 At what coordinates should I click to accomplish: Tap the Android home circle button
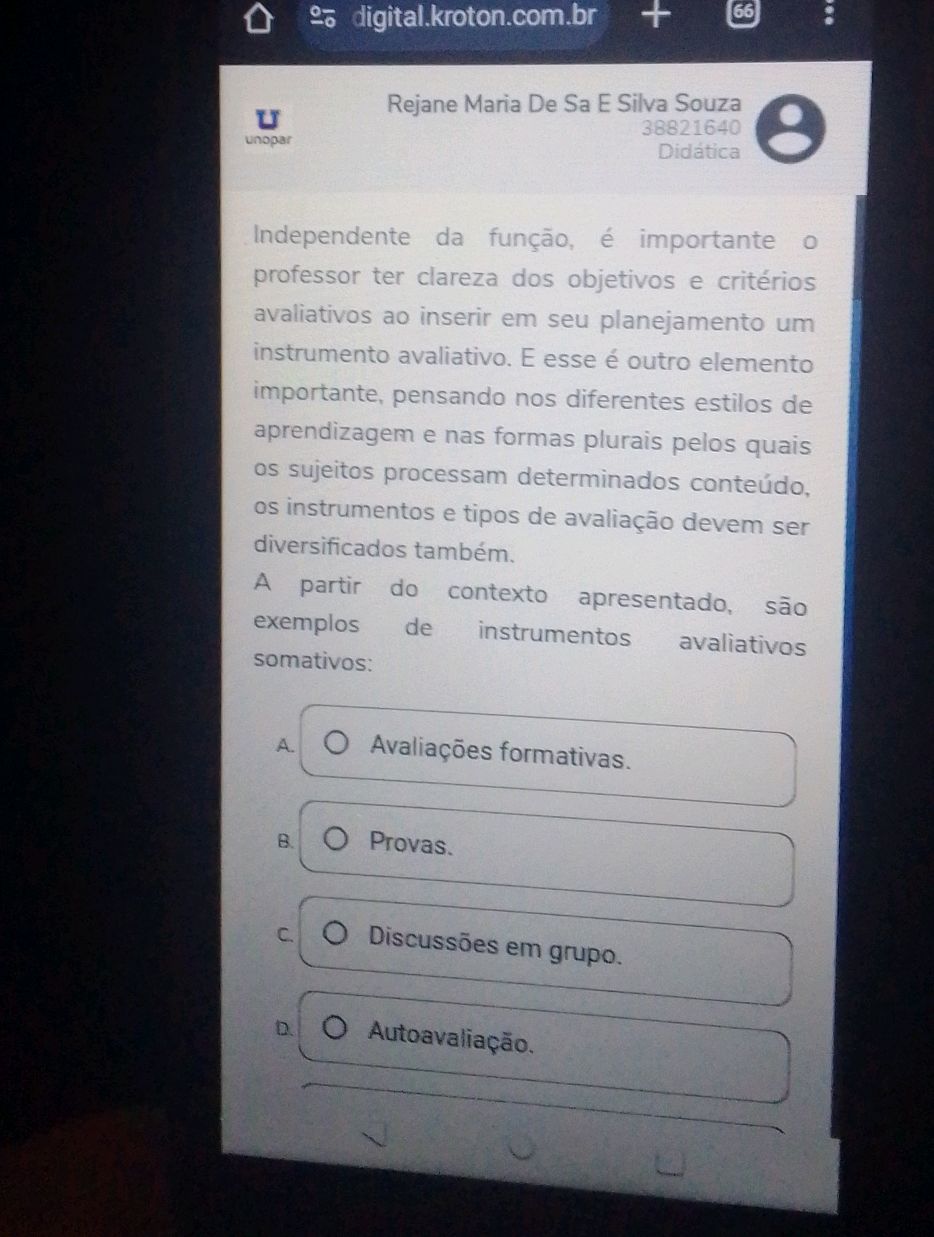coord(520,1148)
